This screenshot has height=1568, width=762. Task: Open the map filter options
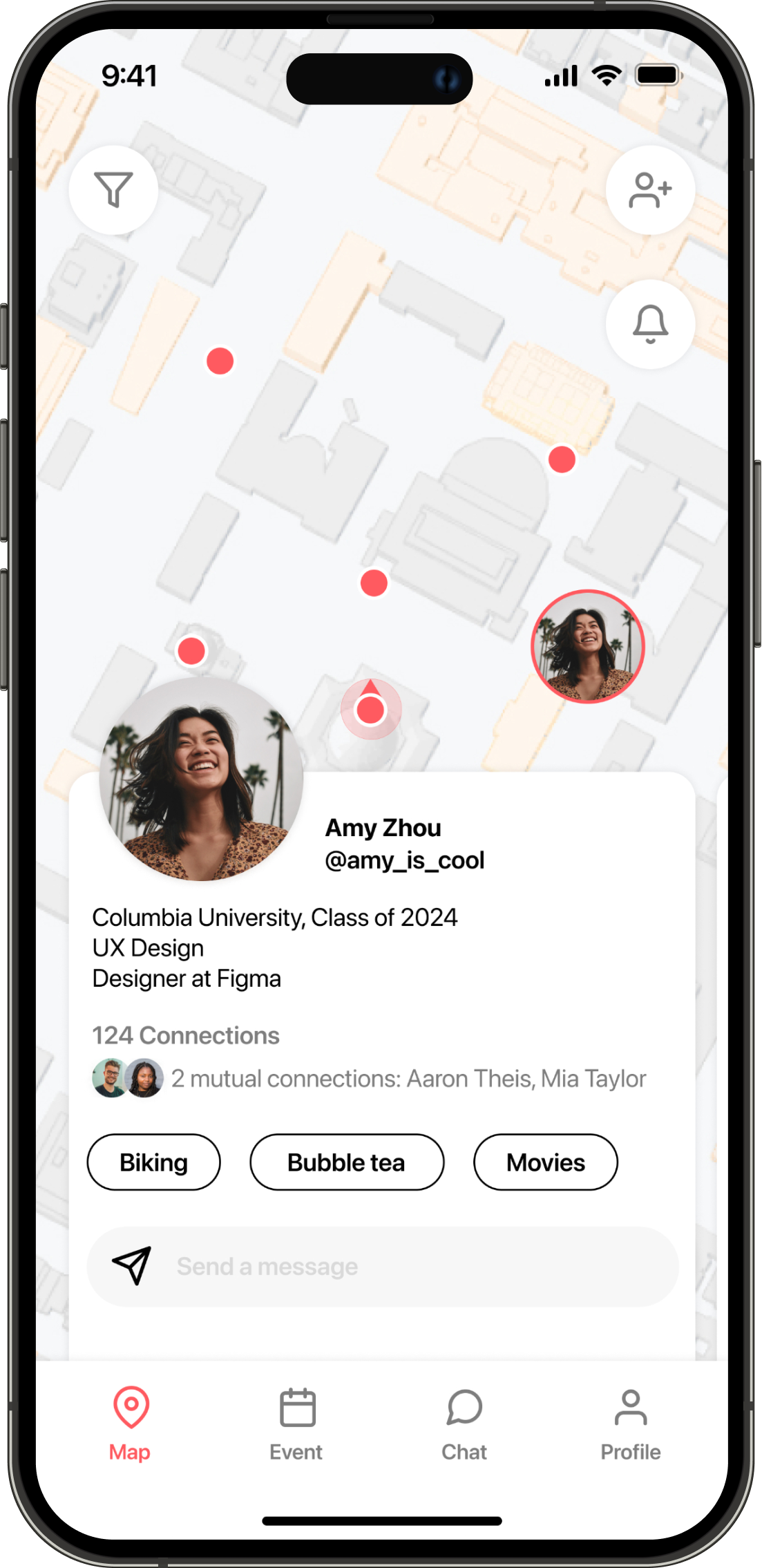click(x=113, y=190)
